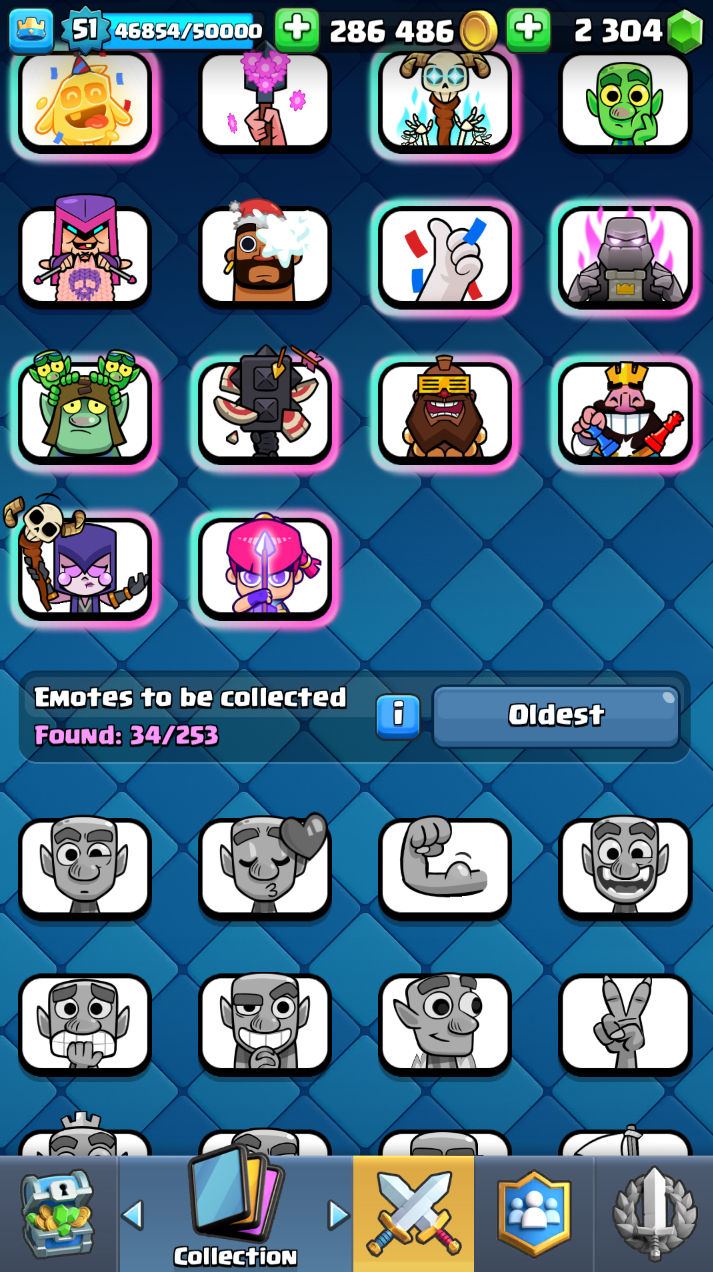Viewport: 713px width, 1272px height.
Task: Select the Hog Rider Santa hat emote
Action: click(x=265, y=255)
